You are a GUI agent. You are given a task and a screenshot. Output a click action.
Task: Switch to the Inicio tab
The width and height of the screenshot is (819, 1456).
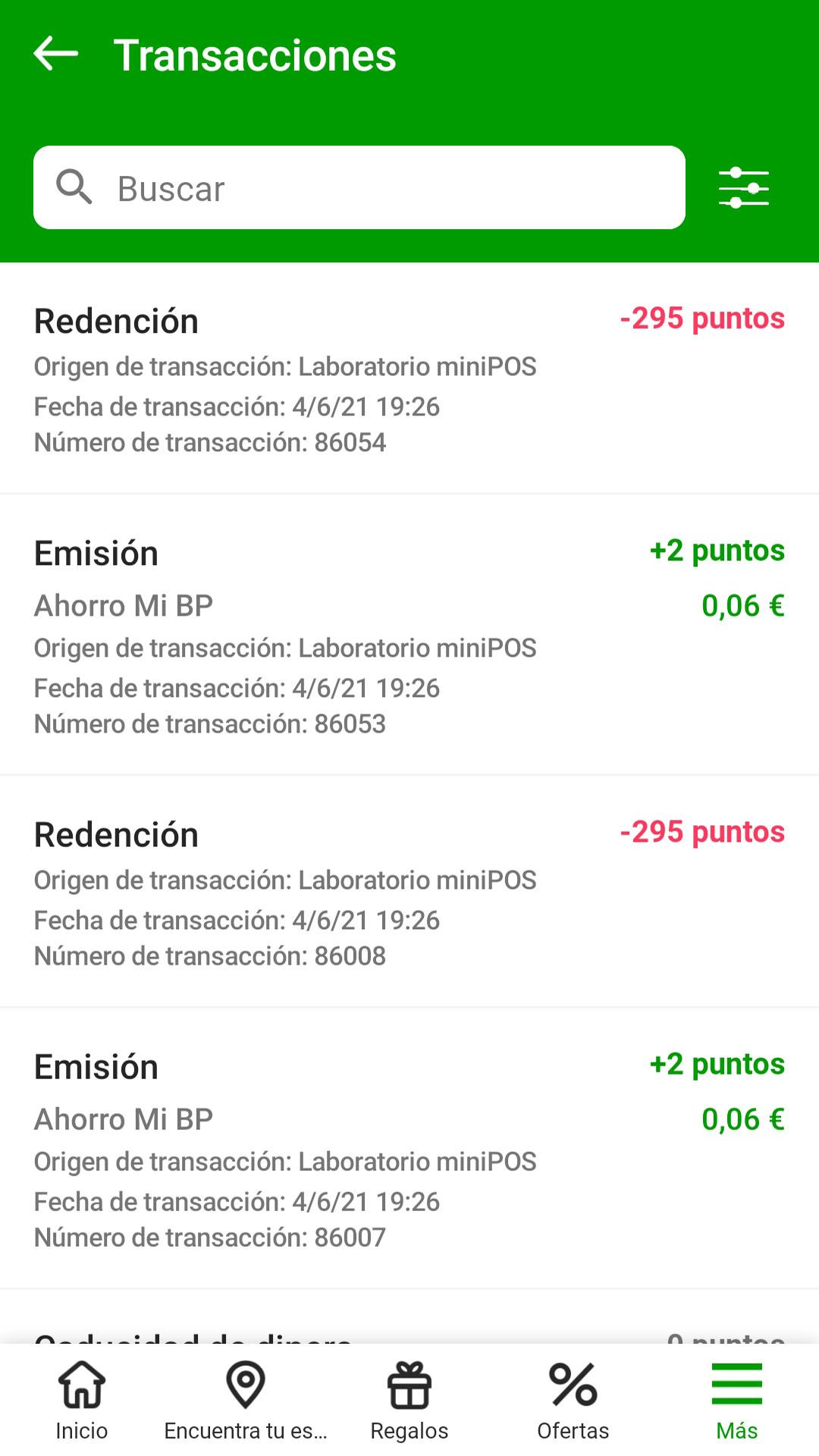pyautogui.click(x=82, y=1401)
